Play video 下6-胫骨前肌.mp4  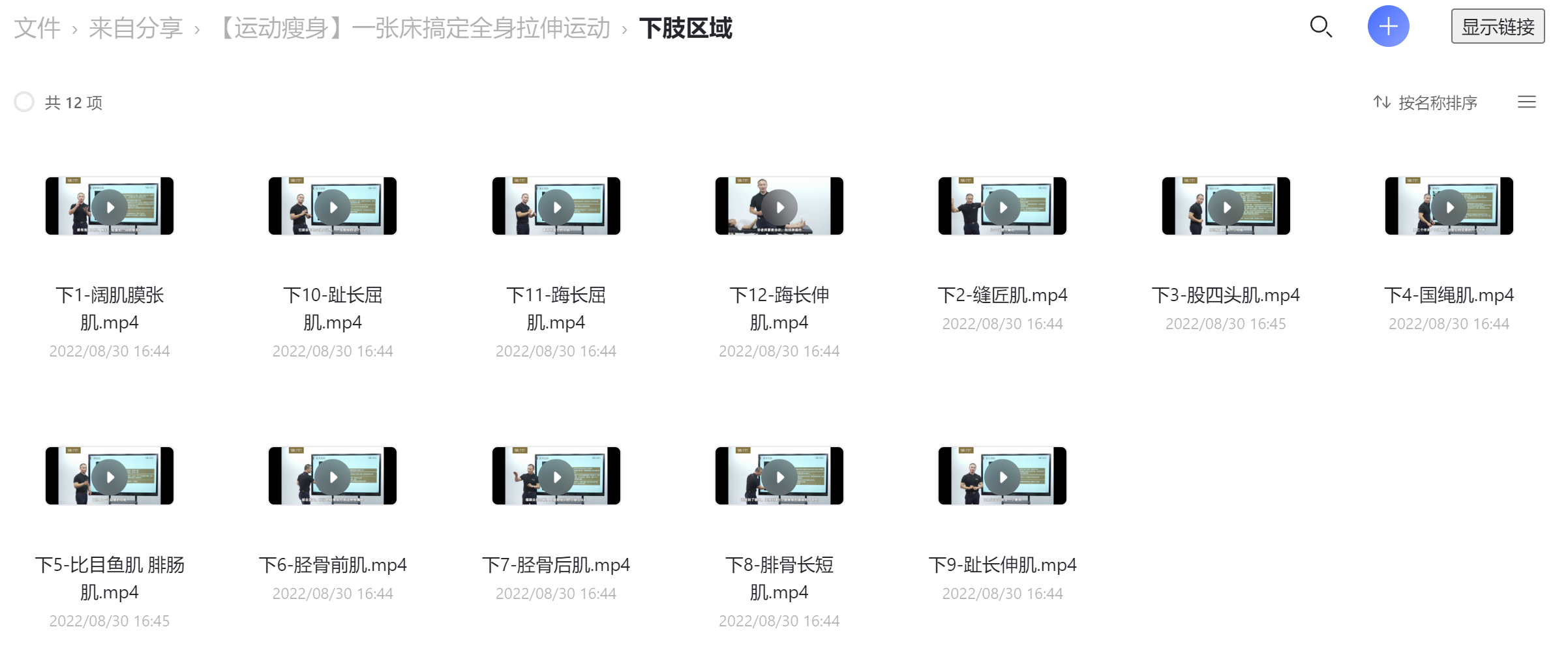pos(333,476)
